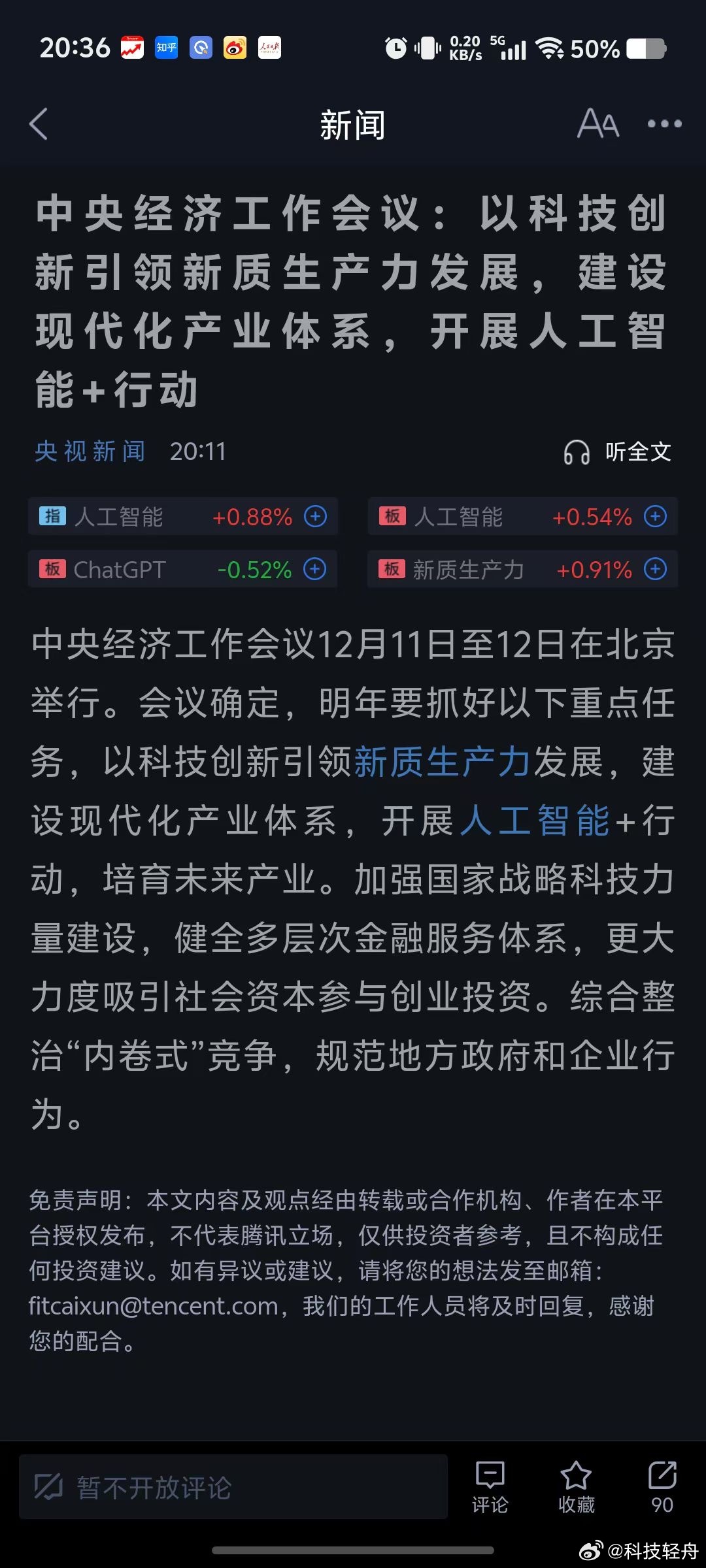Add the 人工智能 sector at +0.54% to watchlist
The height and width of the screenshot is (1568, 706).
[x=655, y=517]
